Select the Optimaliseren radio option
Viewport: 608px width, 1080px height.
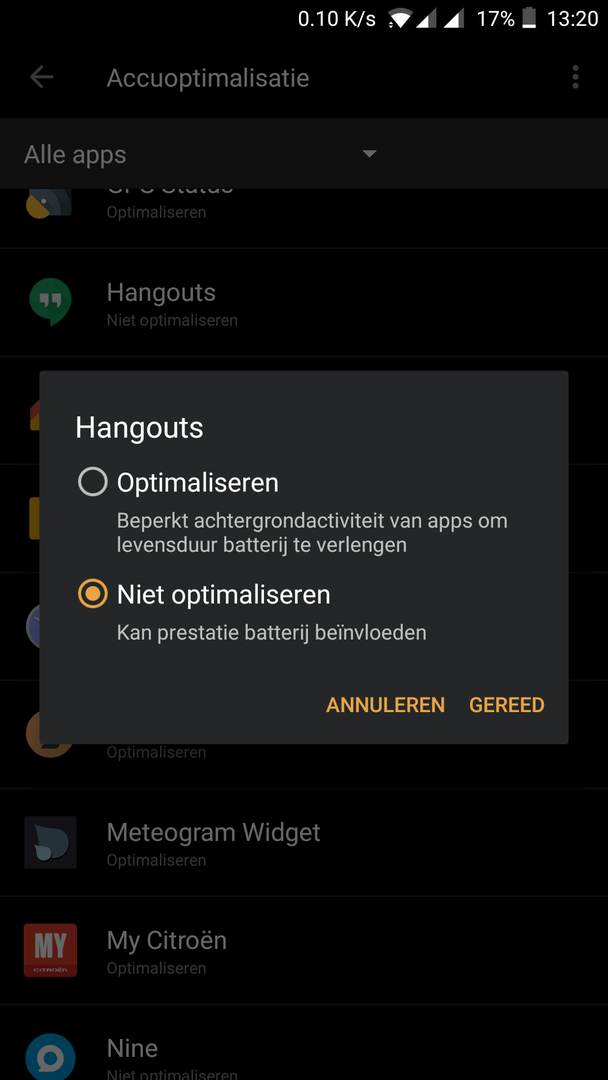point(93,483)
